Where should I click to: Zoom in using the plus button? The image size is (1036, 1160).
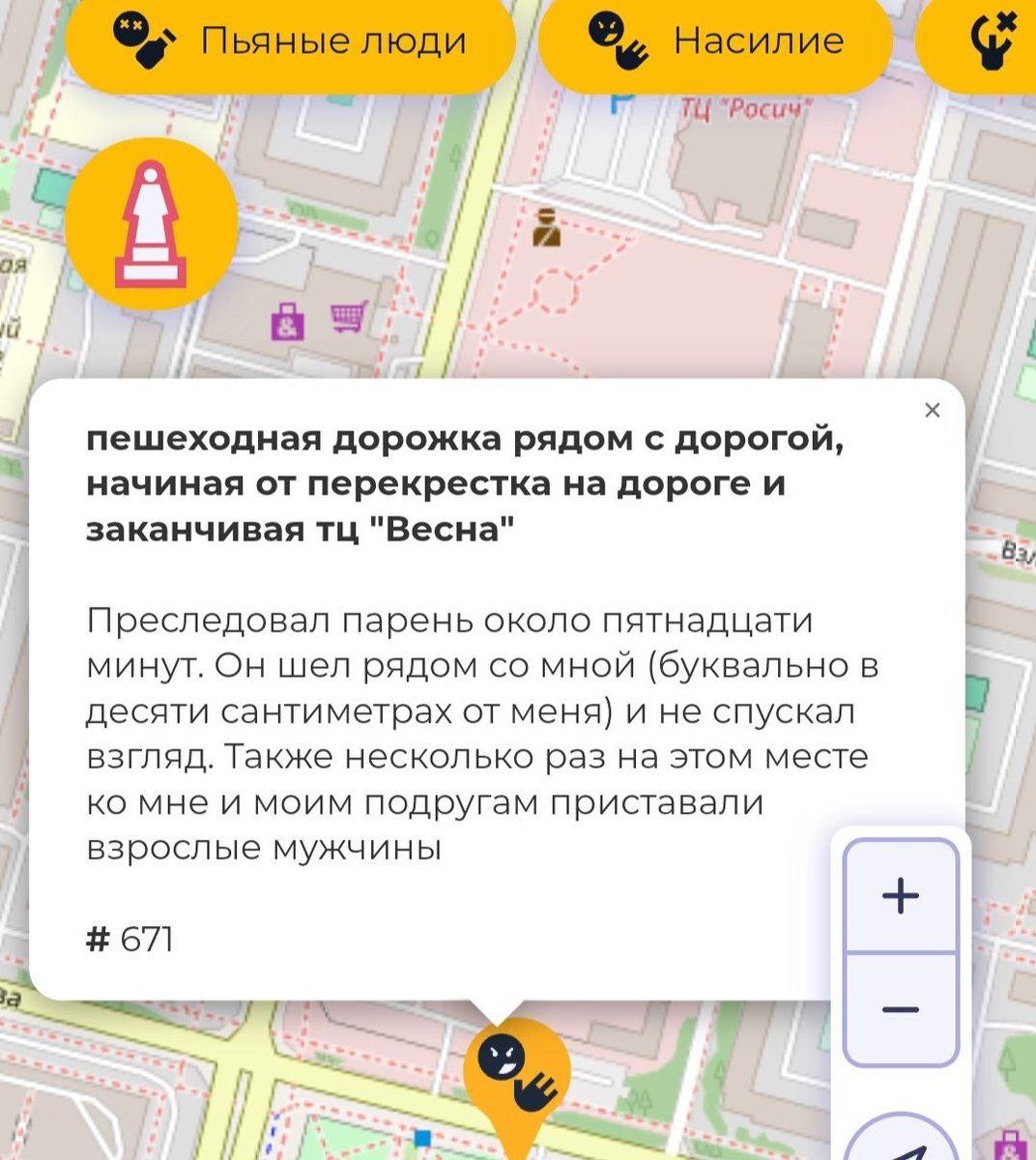pos(901,894)
